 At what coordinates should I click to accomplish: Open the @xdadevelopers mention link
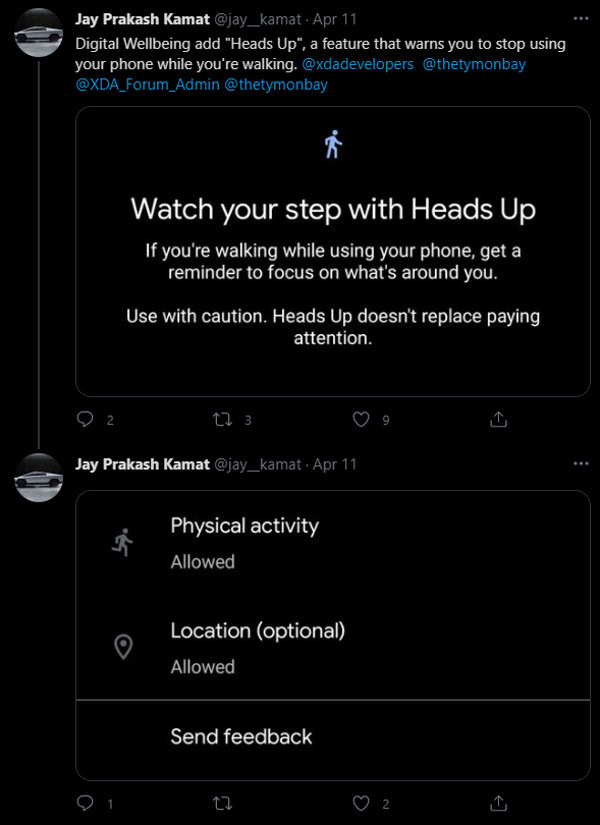click(x=358, y=64)
